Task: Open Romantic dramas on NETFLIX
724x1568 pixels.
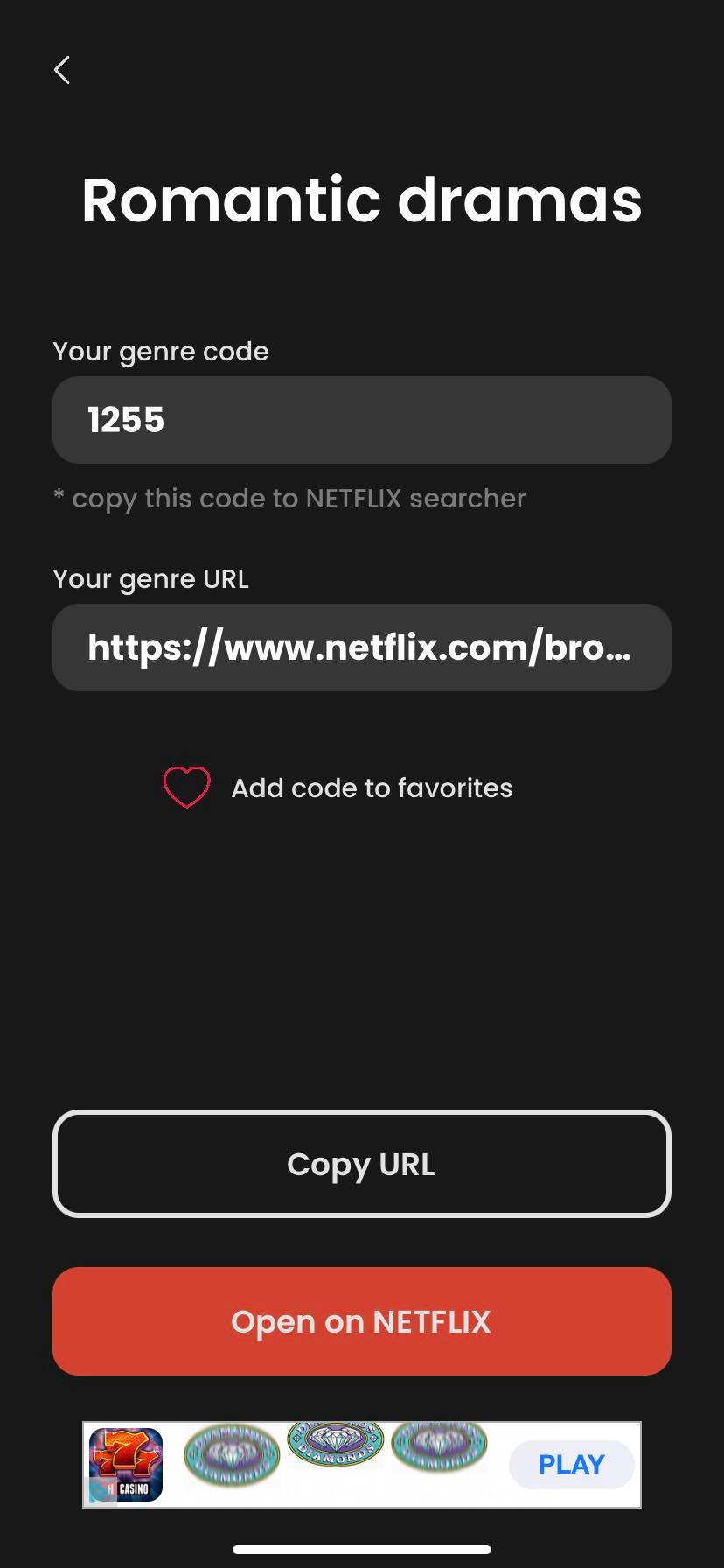Action: (361, 1321)
